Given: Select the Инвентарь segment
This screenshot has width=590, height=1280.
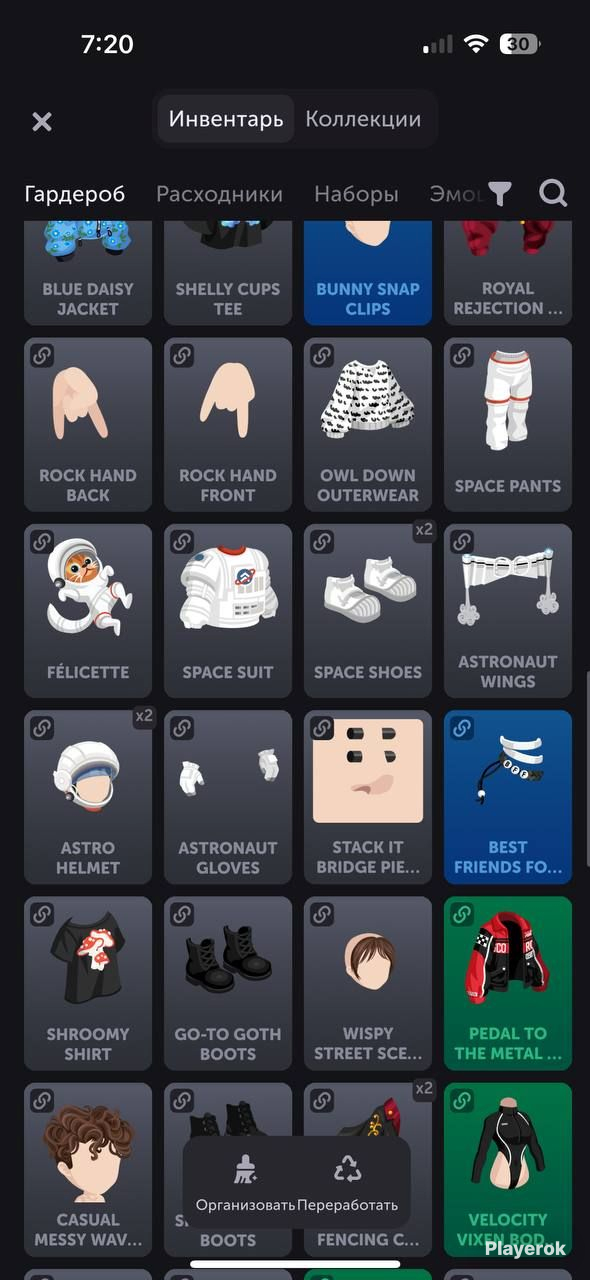Looking at the screenshot, I should [226, 119].
